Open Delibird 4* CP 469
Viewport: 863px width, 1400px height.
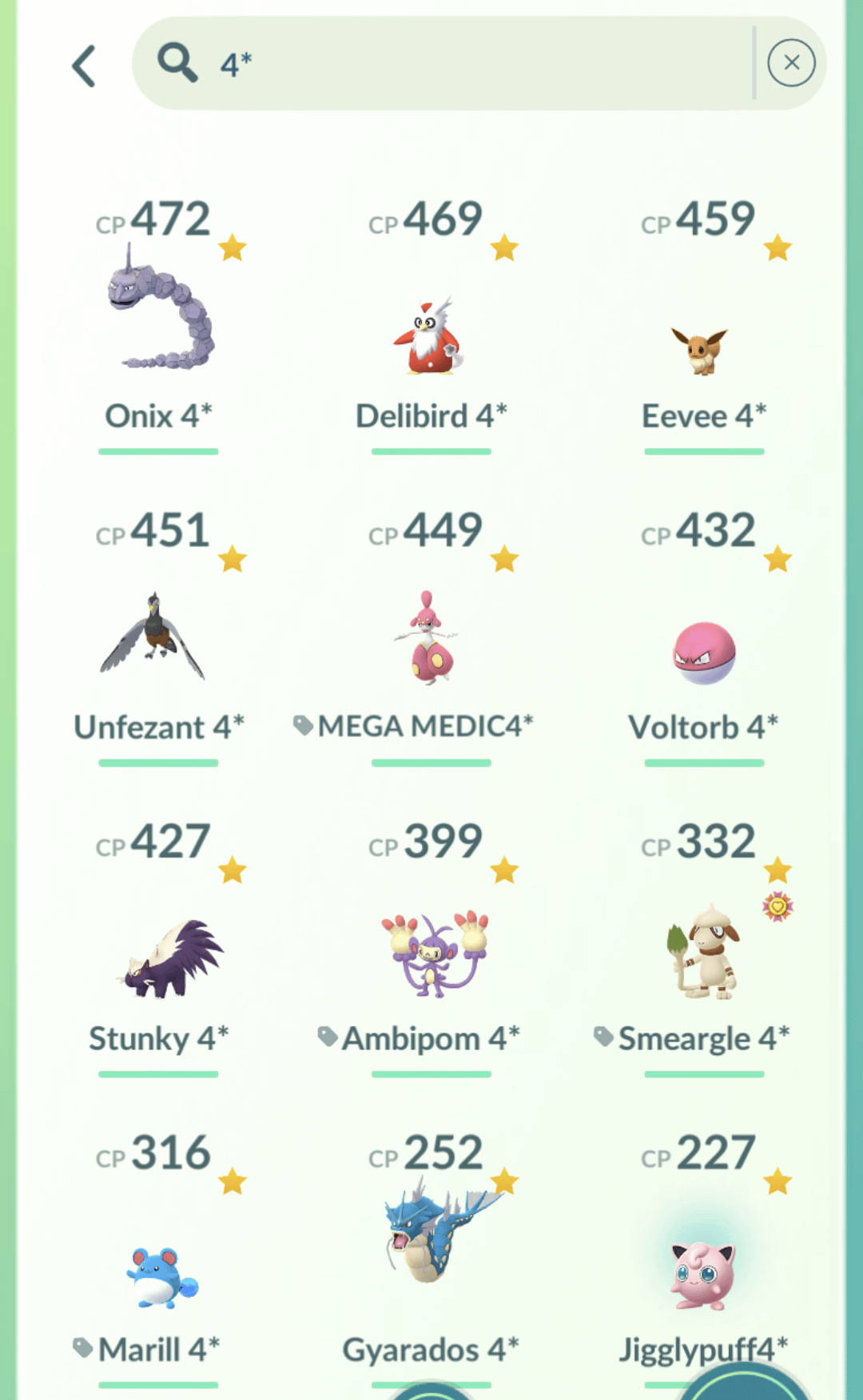431,335
